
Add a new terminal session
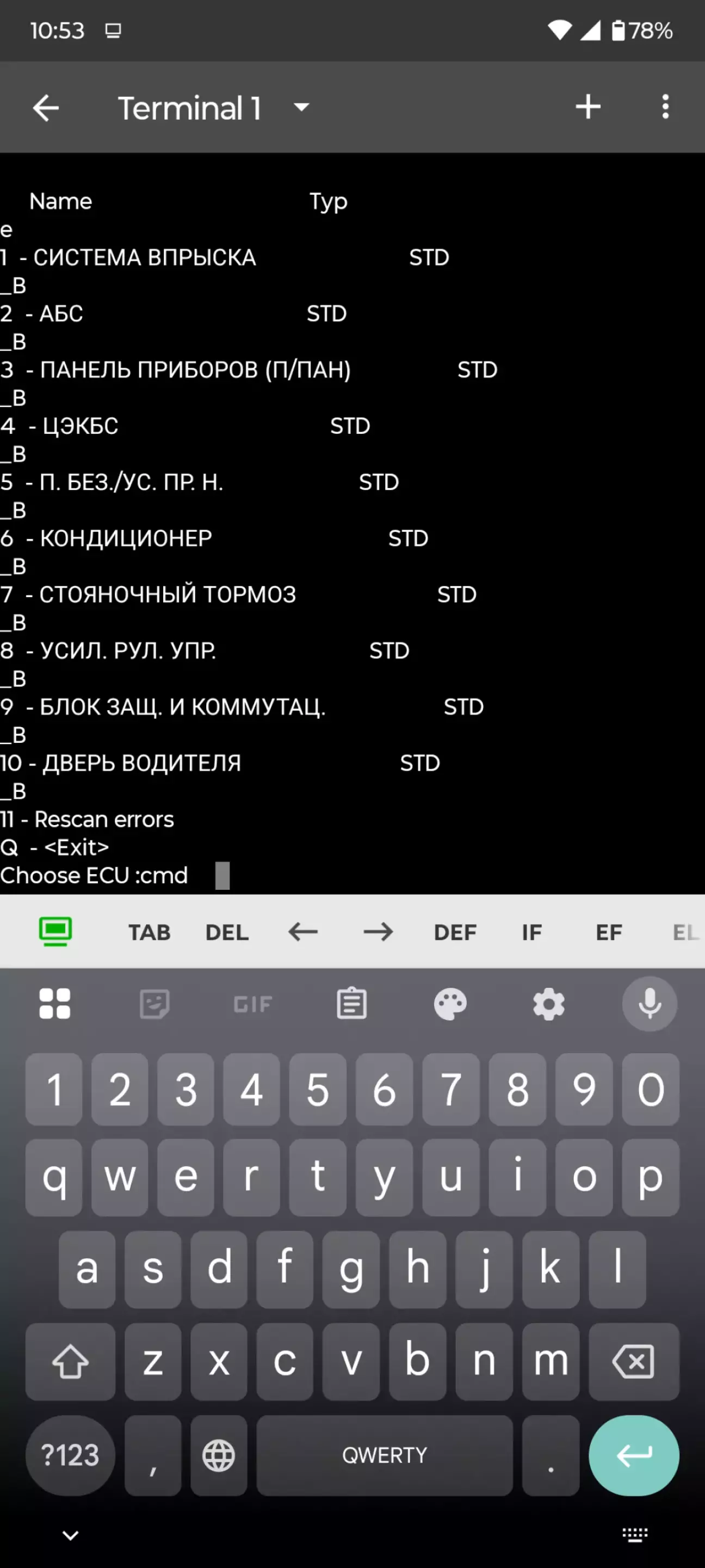pos(587,107)
